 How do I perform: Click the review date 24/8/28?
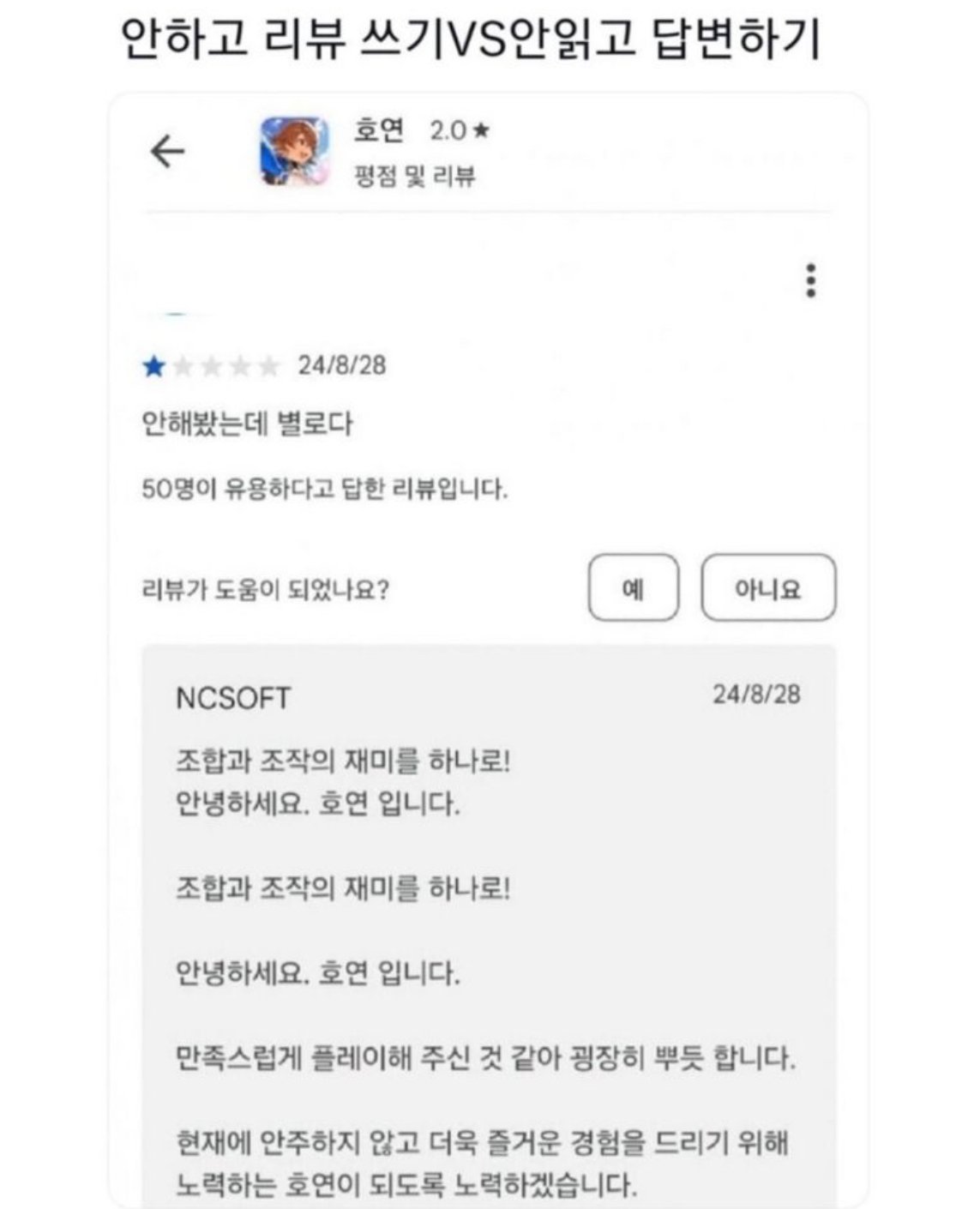[343, 364]
